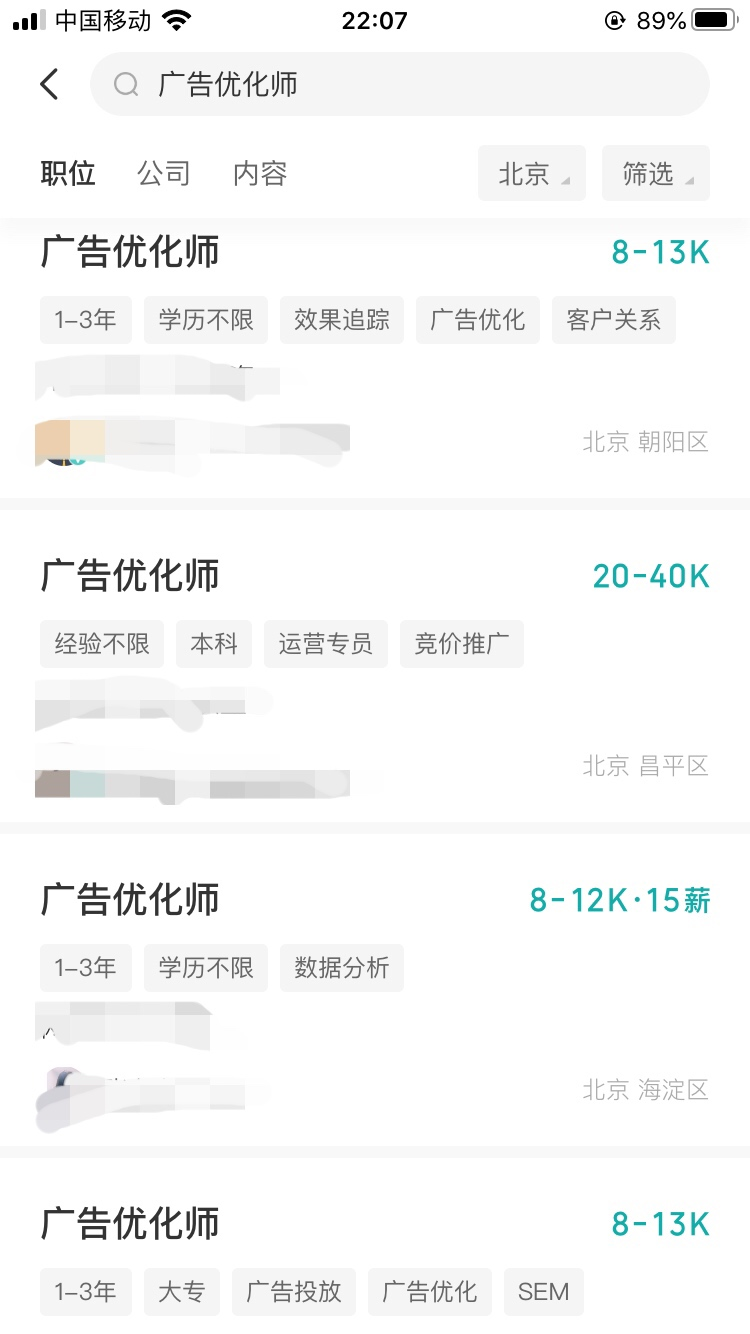Tap the battery indicator in status bar
This screenshot has height=1334, width=750.
click(x=714, y=18)
